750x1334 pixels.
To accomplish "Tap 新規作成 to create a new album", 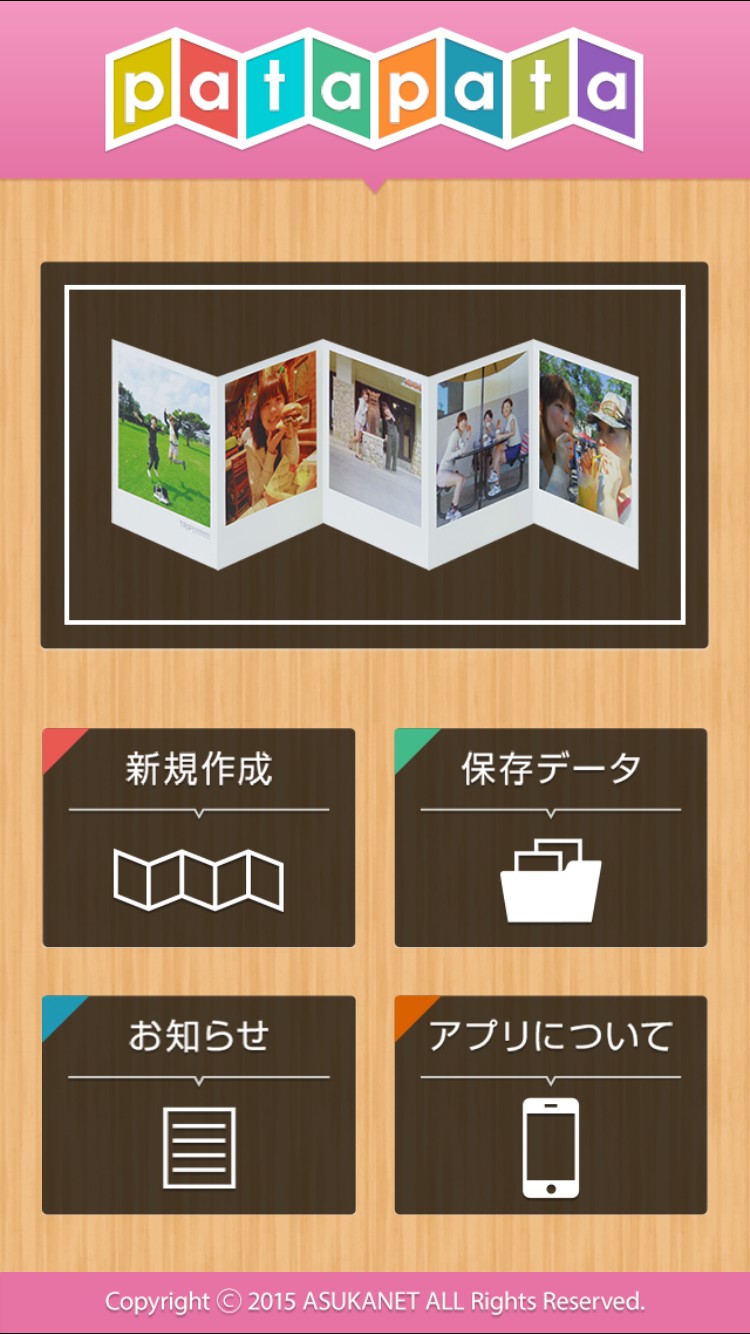I will pyautogui.click(x=198, y=837).
